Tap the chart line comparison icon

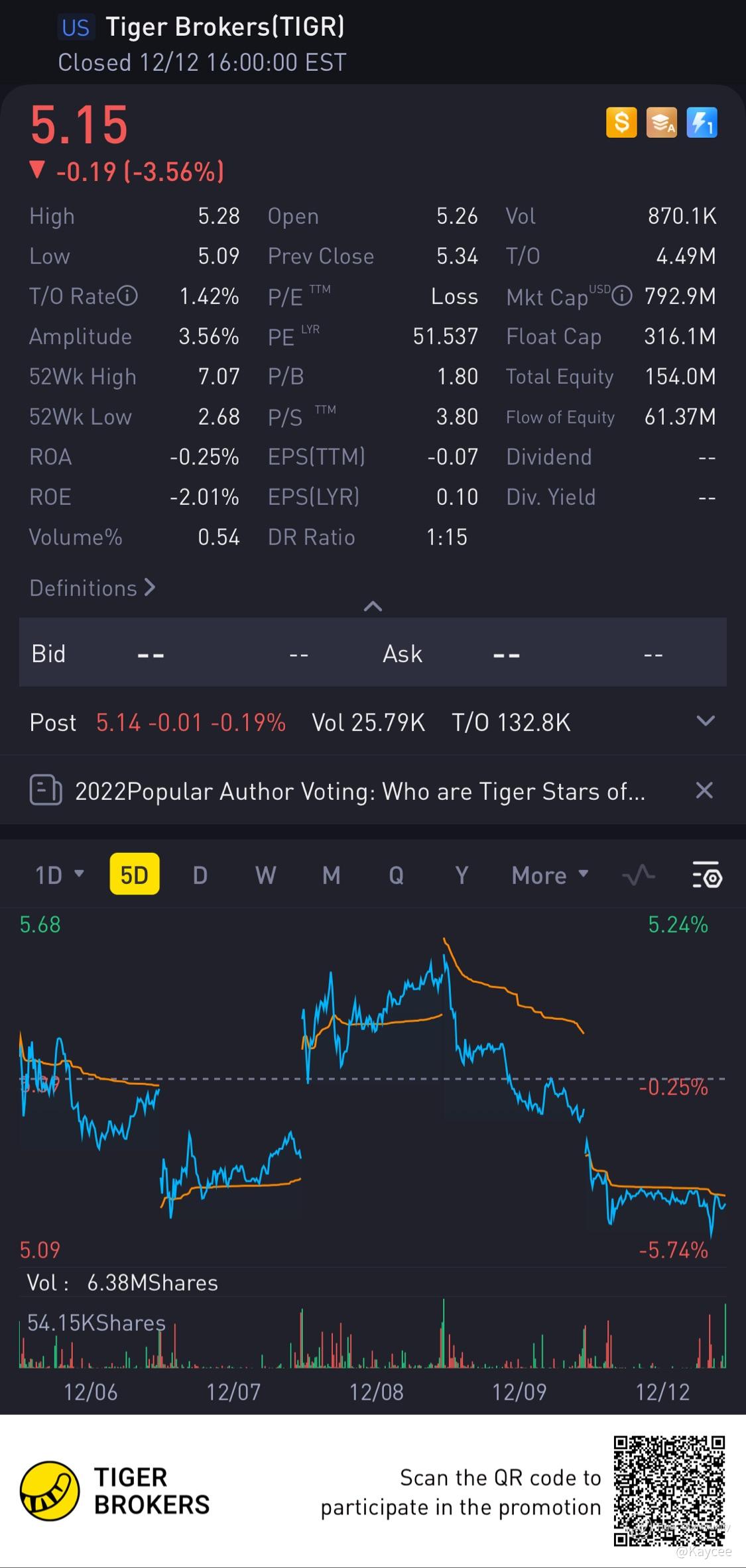639,875
